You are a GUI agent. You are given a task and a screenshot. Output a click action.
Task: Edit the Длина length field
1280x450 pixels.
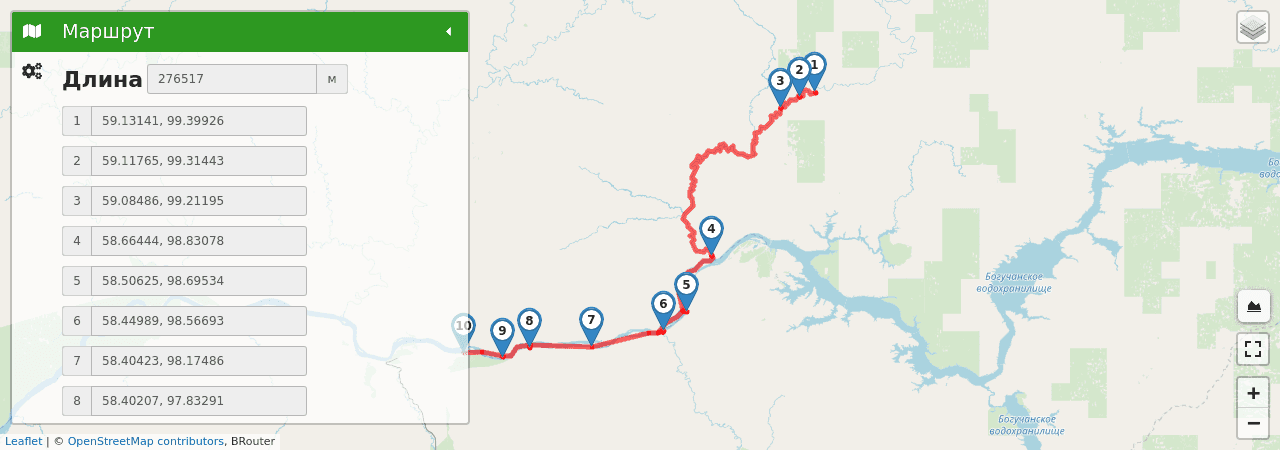[231, 79]
